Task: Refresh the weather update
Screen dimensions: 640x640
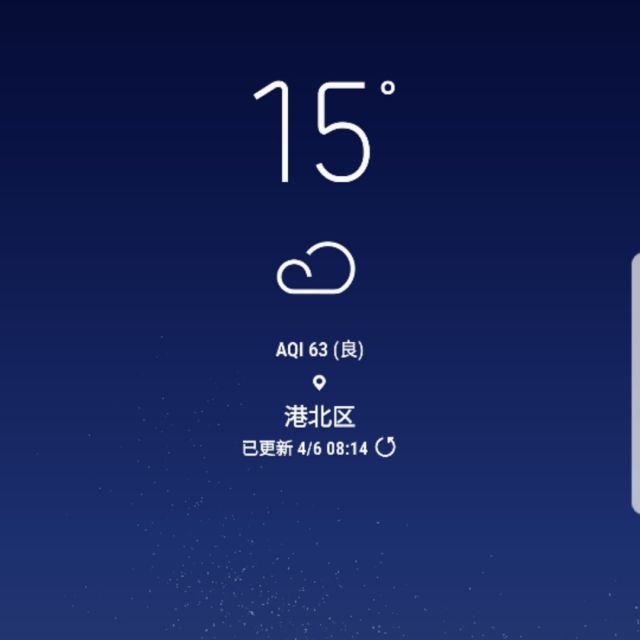Action: click(385, 447)
